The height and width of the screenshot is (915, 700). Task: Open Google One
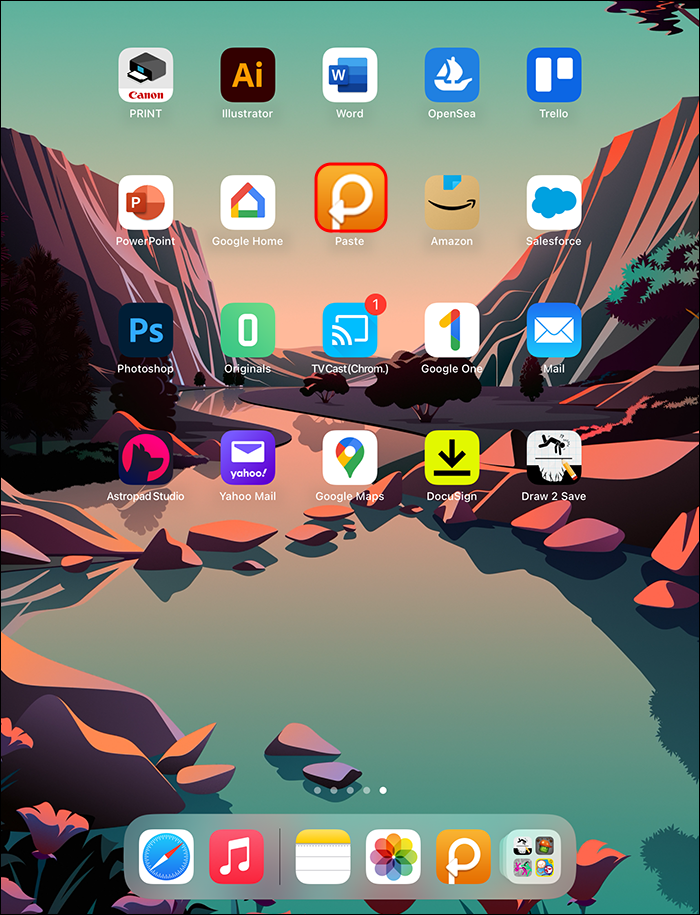(x=452, y=331)
